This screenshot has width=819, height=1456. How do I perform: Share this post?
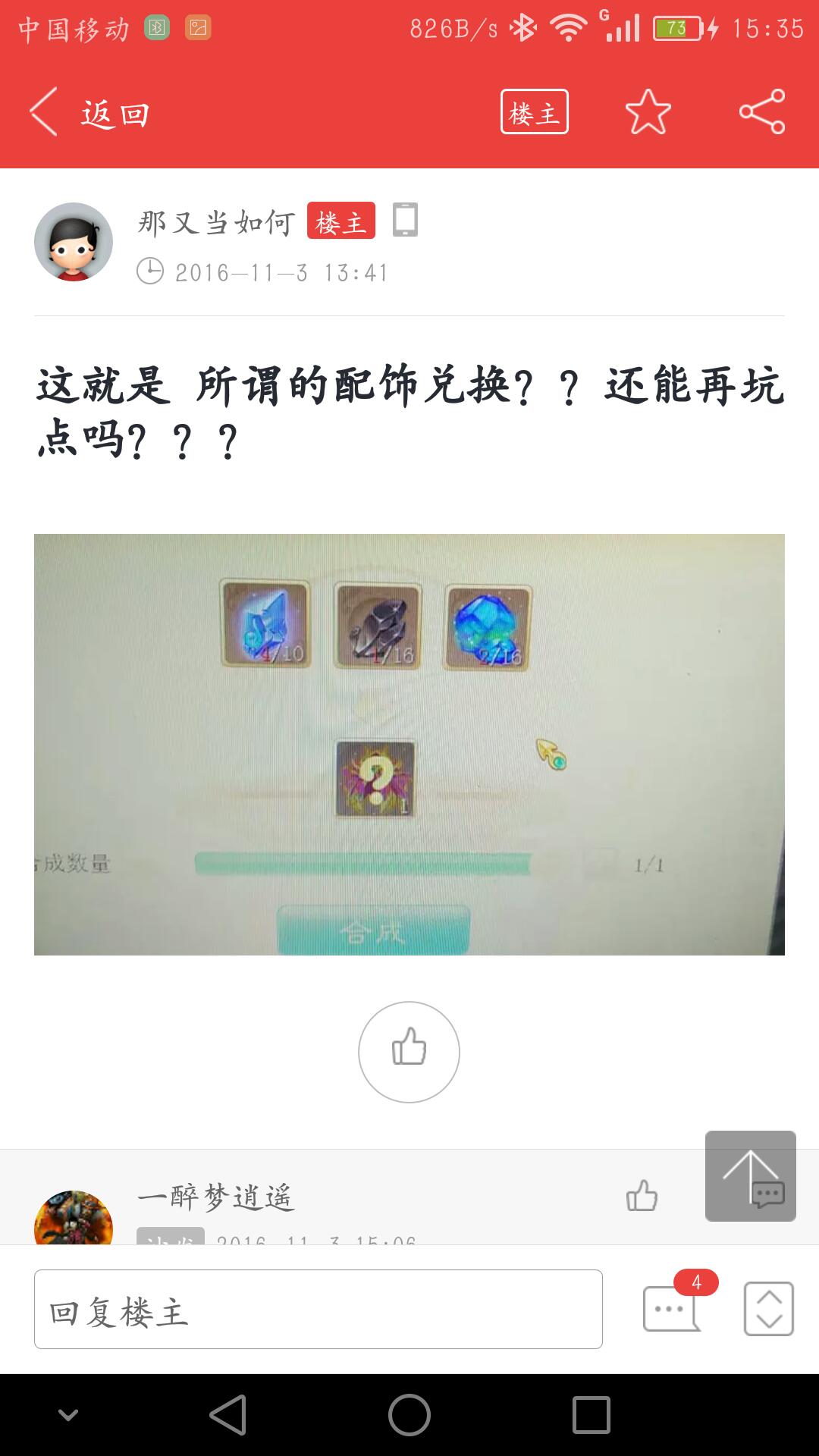tap(761, 112)
